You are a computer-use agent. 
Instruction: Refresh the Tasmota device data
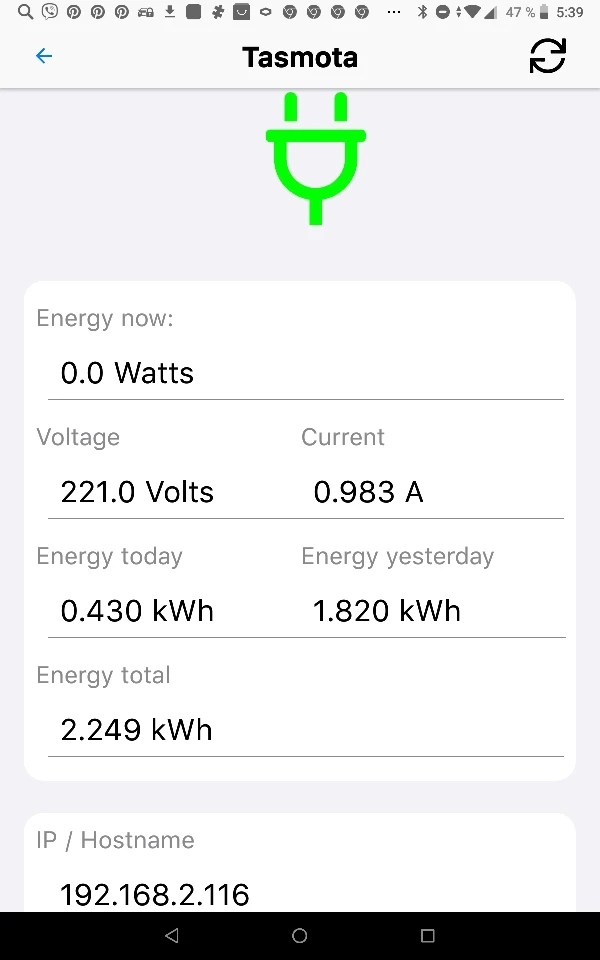(547, 56)
